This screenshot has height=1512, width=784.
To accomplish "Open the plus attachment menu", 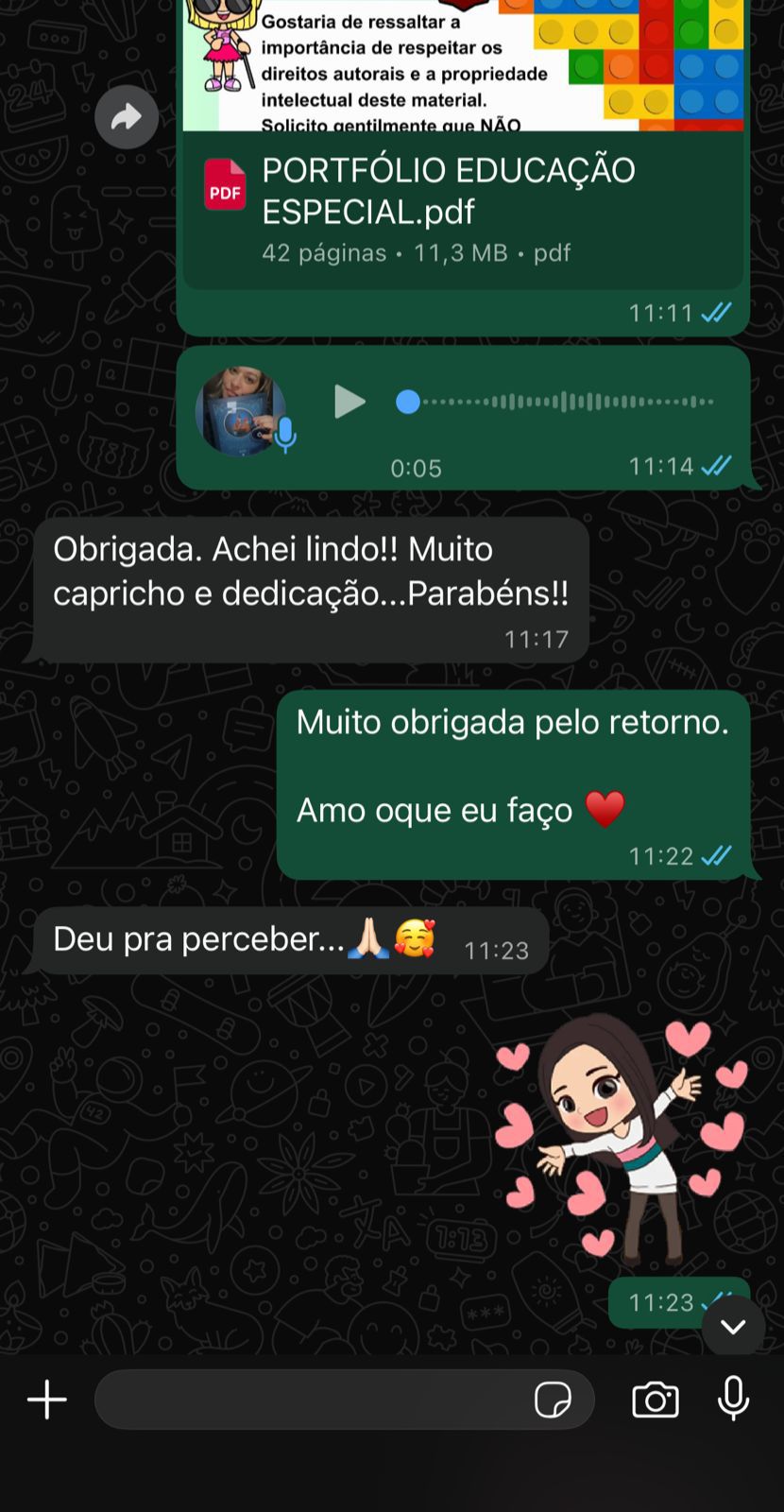I will point(47,1400).
